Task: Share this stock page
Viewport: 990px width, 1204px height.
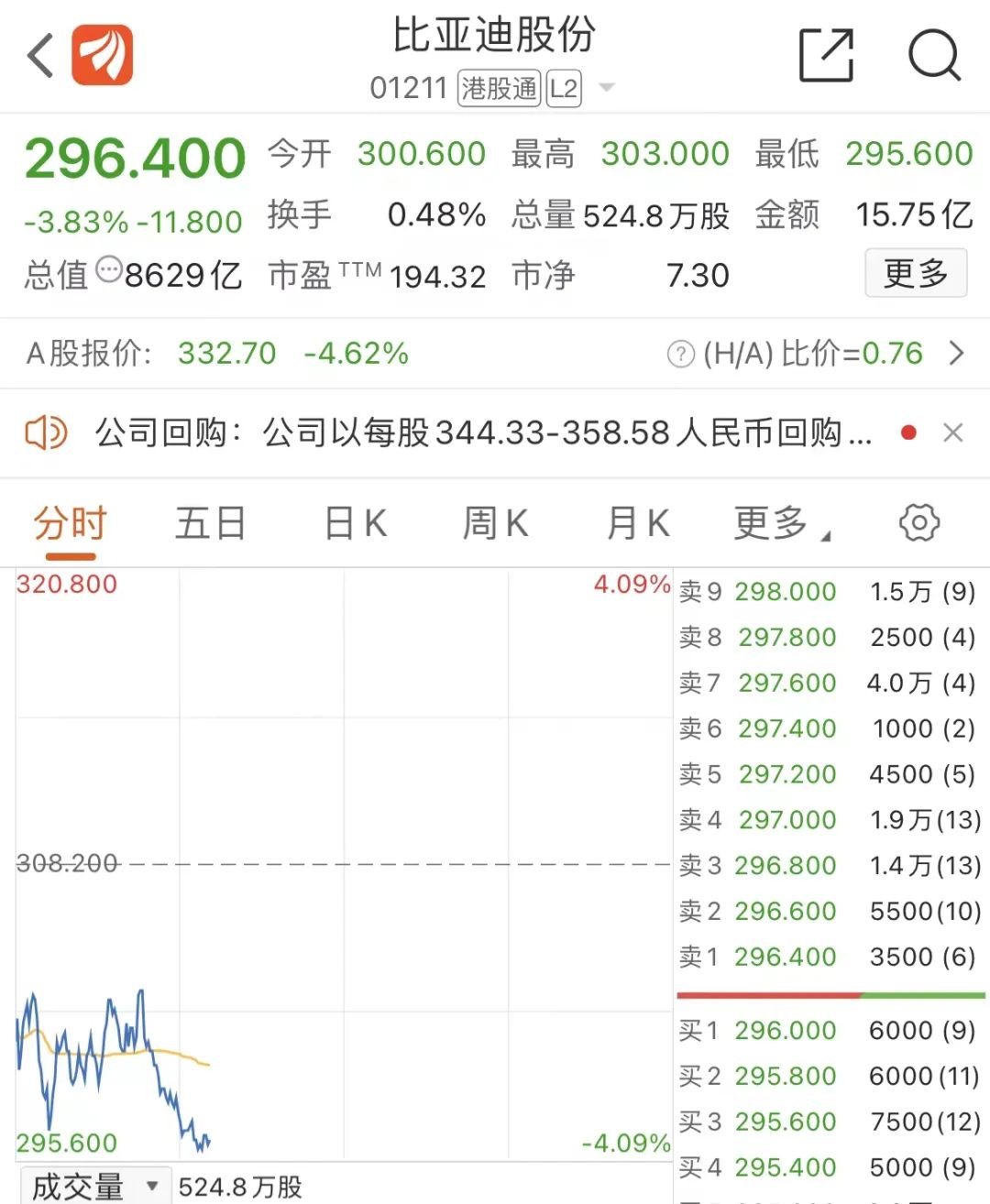Action: click(826, 56)
